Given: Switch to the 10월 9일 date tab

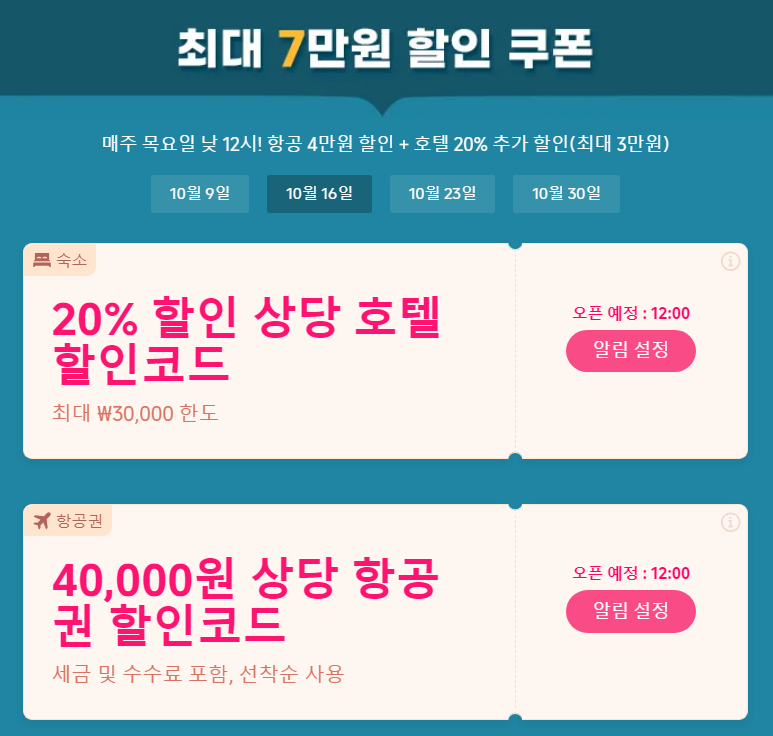Looking at the screenshot, I should (x=200, y=194).
